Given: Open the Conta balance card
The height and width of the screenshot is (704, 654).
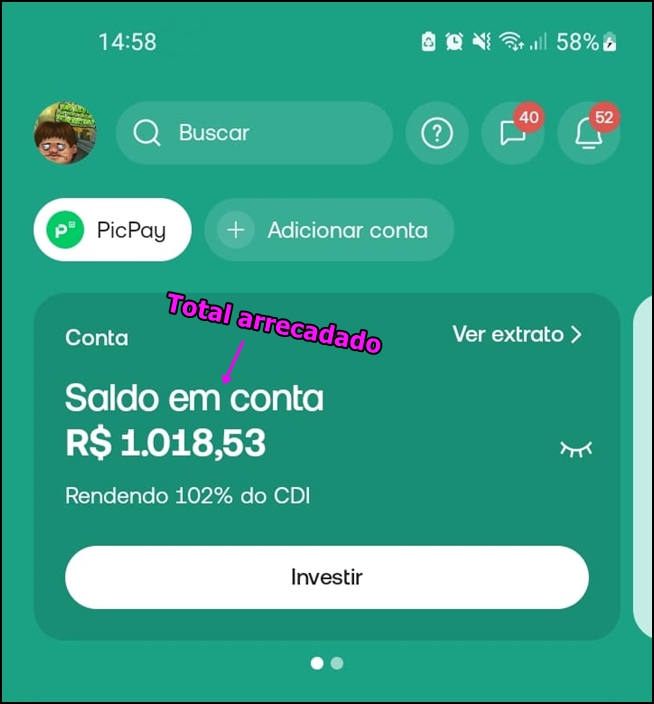Looking at the screenshot, I should pyautogui.click(x=327, y=466).
